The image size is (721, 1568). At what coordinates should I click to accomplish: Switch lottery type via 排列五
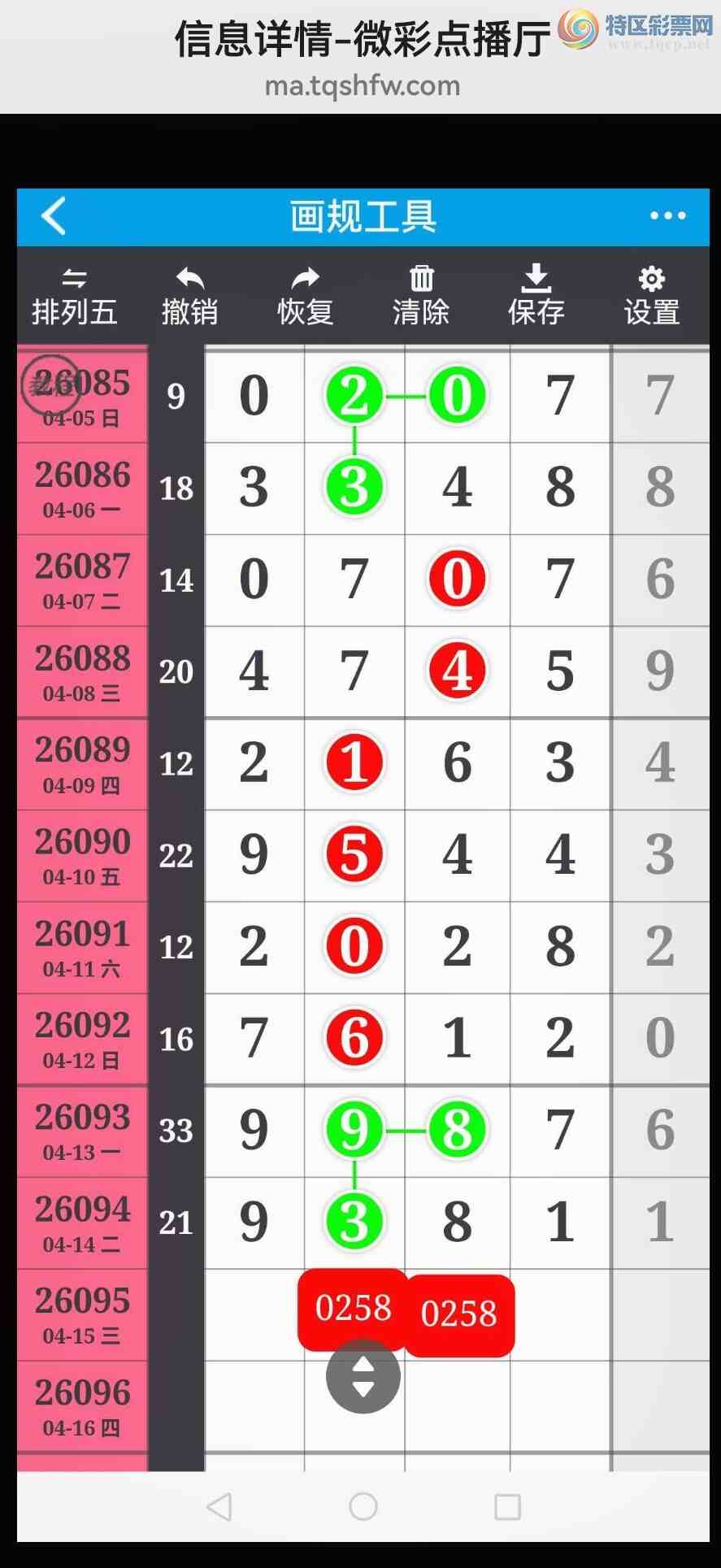[74, 297]
